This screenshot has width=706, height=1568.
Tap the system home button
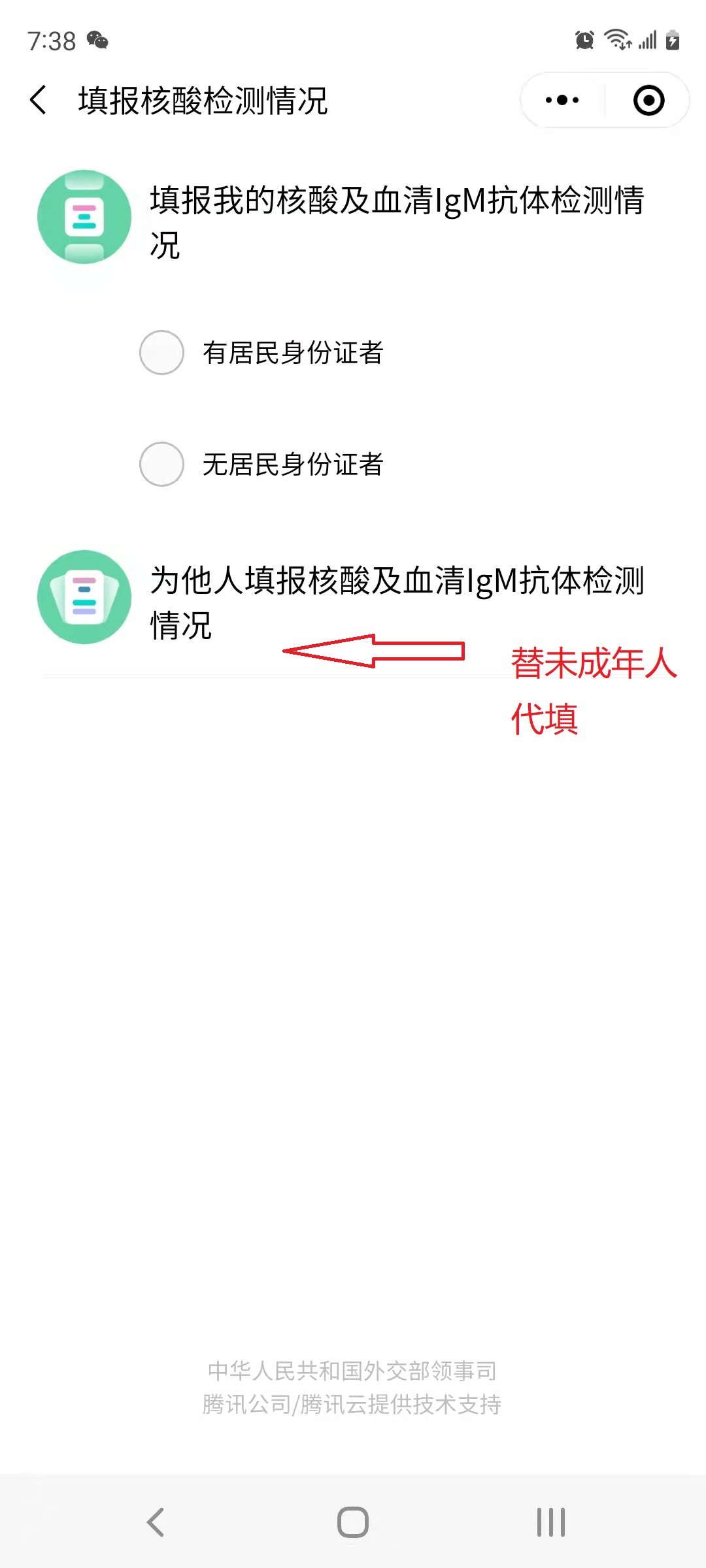(353, 1522)
